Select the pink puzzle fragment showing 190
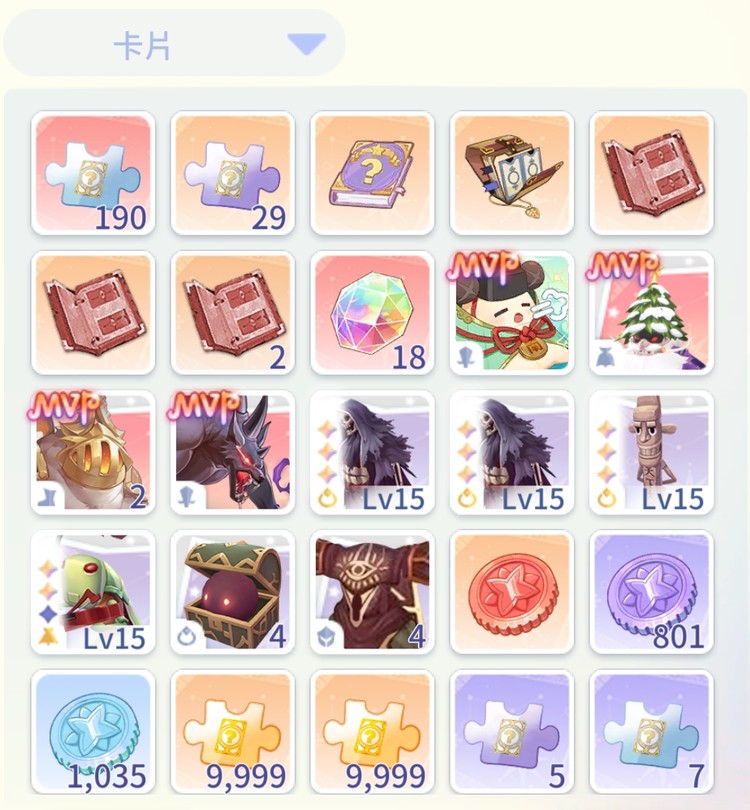The image size is (750, 810). click(91, 173)
